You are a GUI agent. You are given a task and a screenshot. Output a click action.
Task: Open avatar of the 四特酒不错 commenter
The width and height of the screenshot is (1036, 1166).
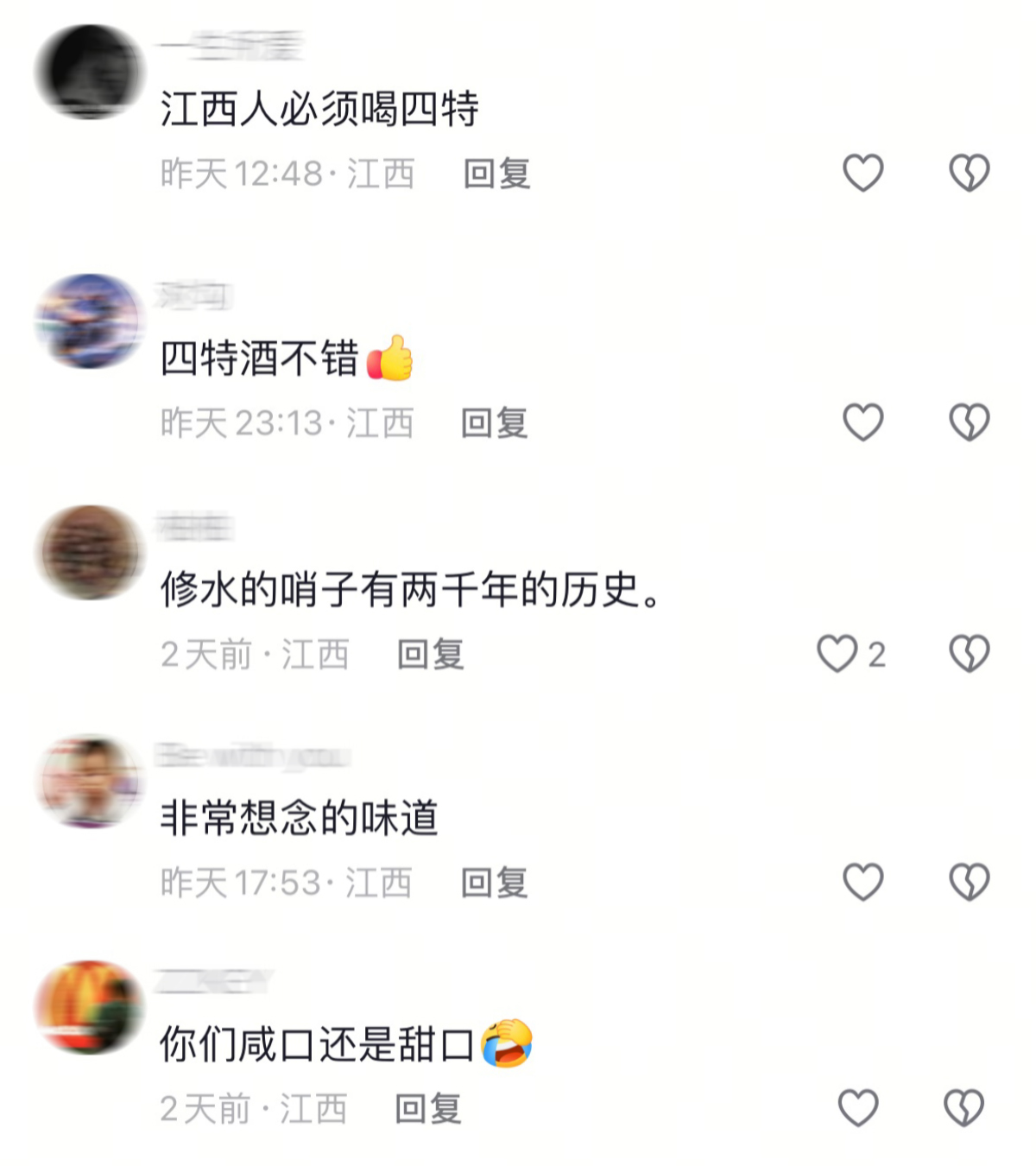point(89,320)
